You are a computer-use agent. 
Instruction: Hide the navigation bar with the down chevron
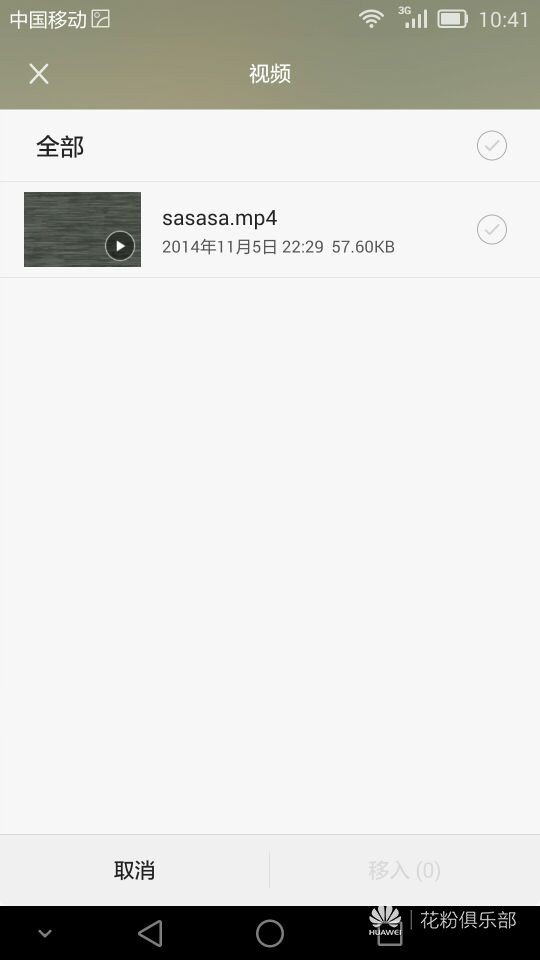coord(45,934)
